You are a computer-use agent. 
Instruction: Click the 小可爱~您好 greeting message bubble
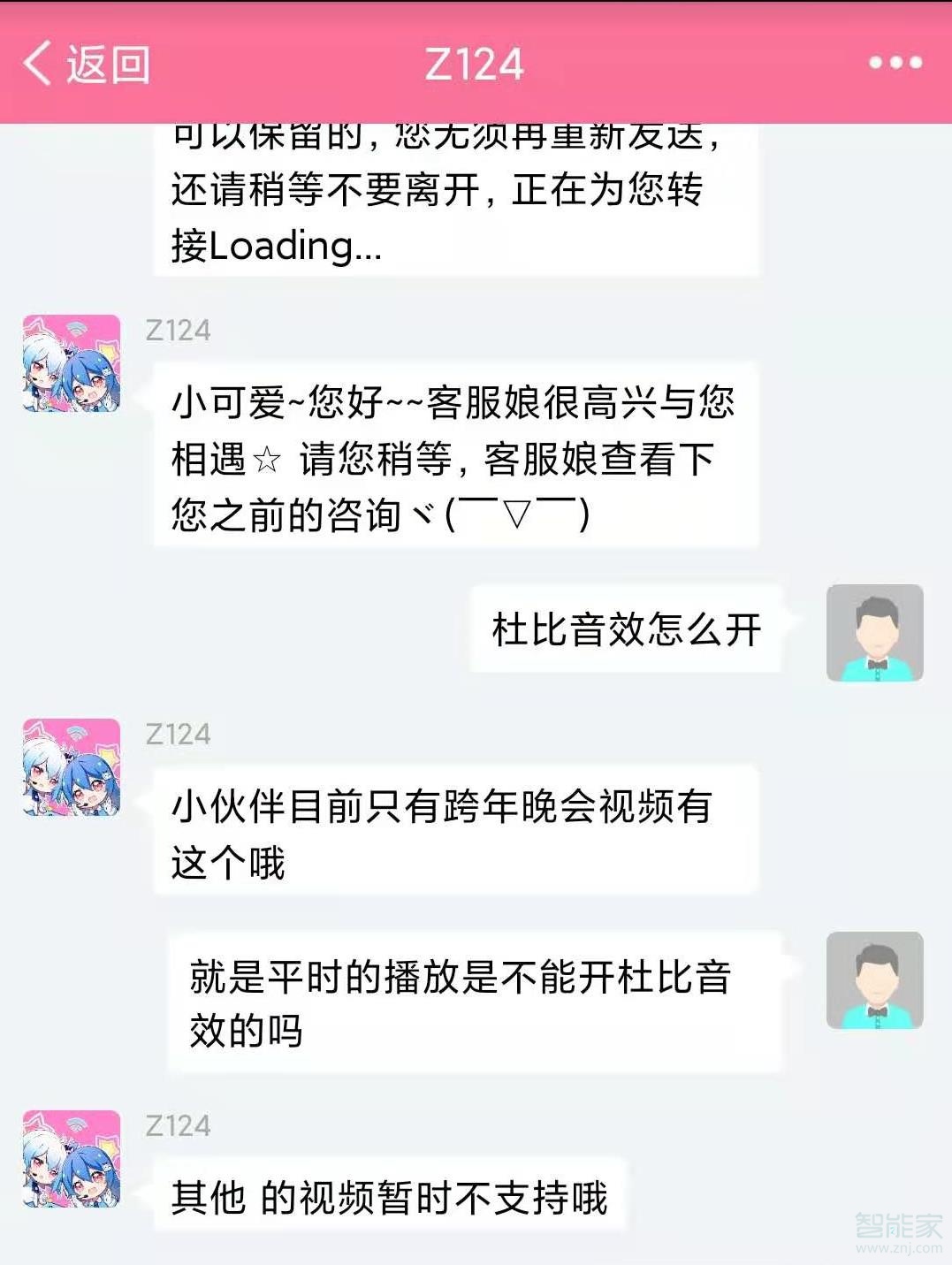pos(455,455)
